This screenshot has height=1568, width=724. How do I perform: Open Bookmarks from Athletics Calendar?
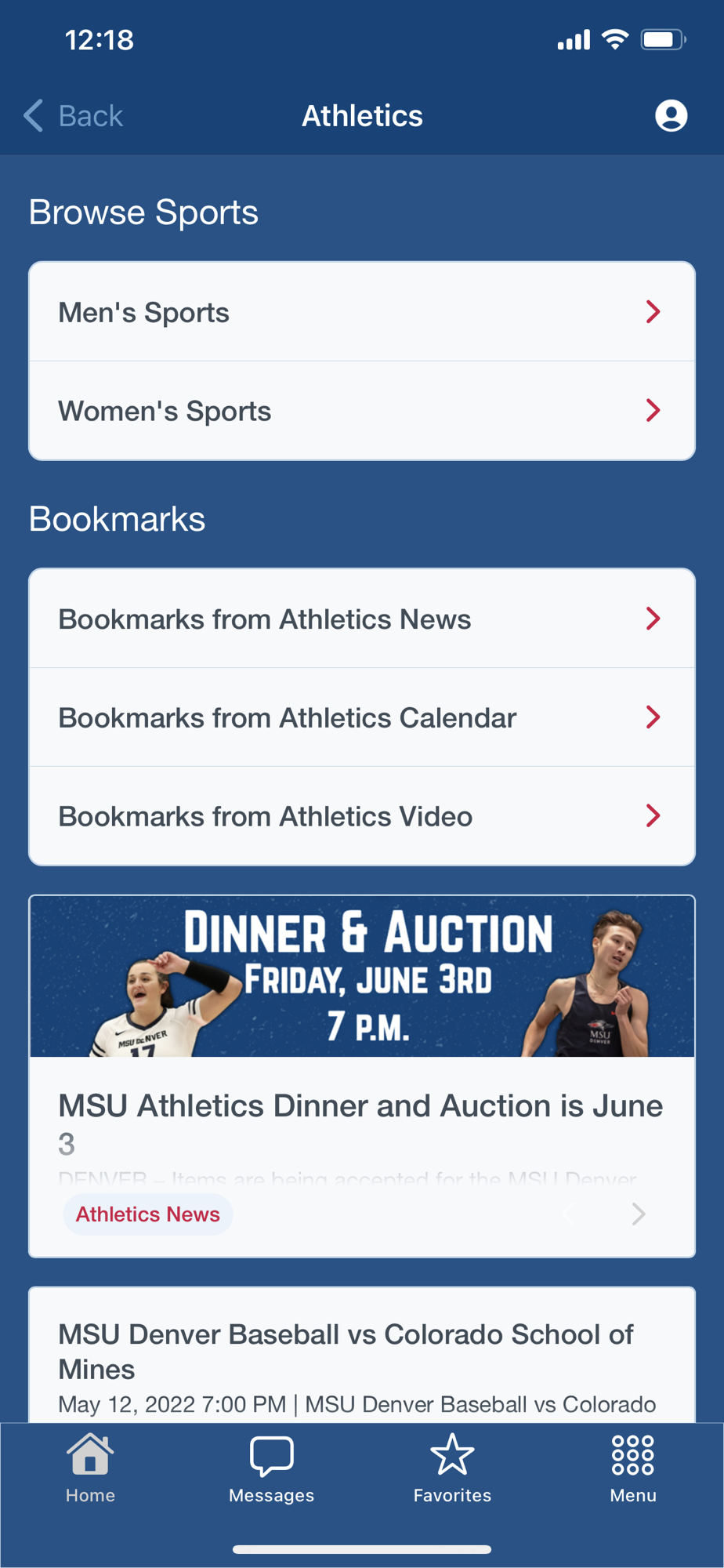361,717
